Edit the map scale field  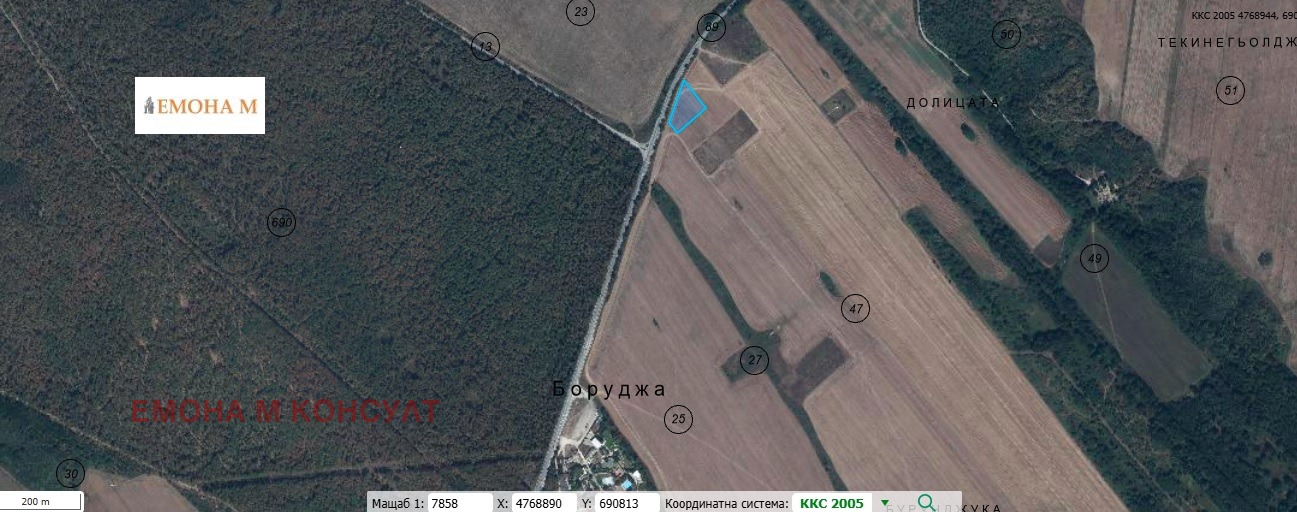(x=458, y=503)
